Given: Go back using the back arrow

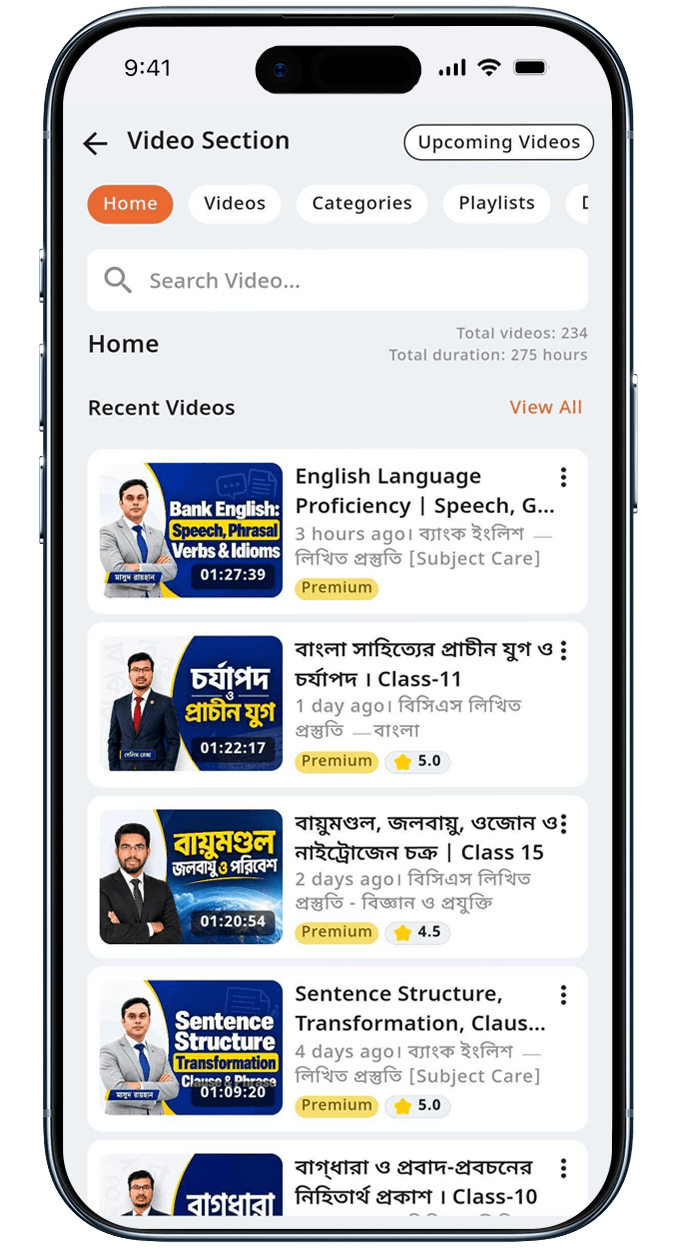Looking at the screenshot, I should click(95, 144).
